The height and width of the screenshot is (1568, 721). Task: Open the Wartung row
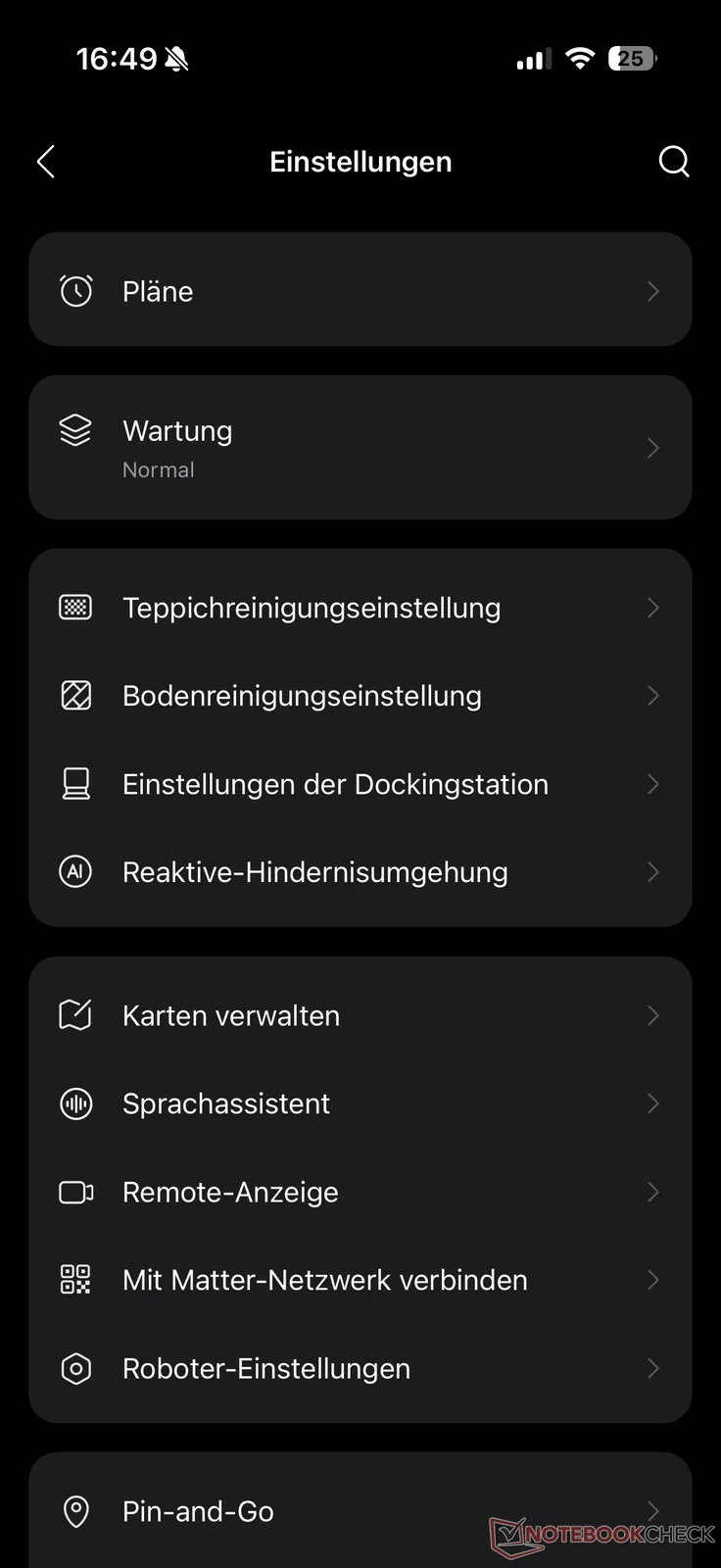[x=360, y=448]
